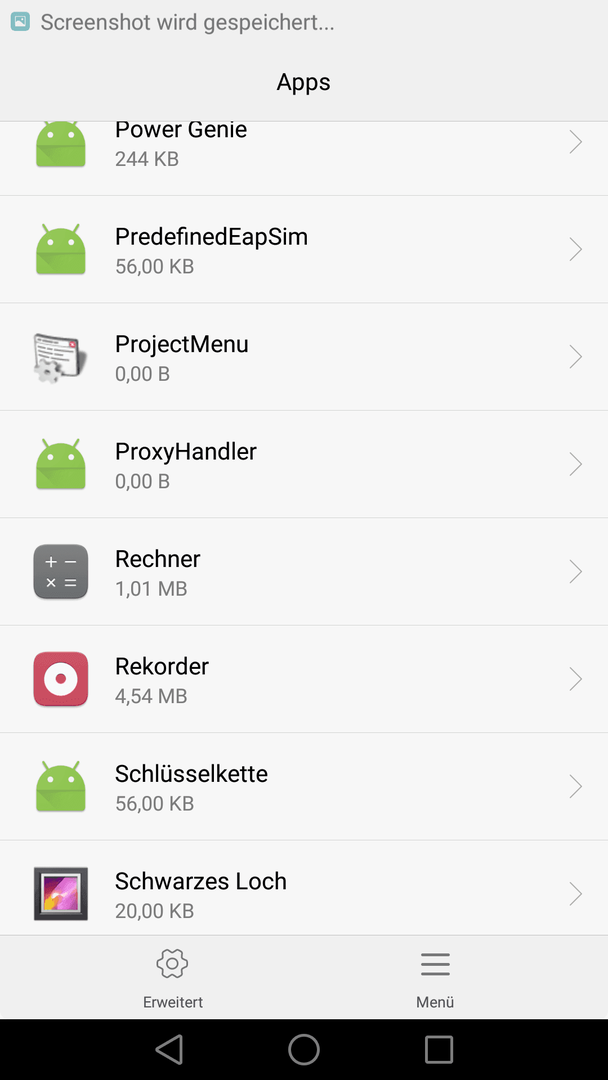Open Rekorder app info
This screenshot has width=608, height=1080.
tap(304, 679)
